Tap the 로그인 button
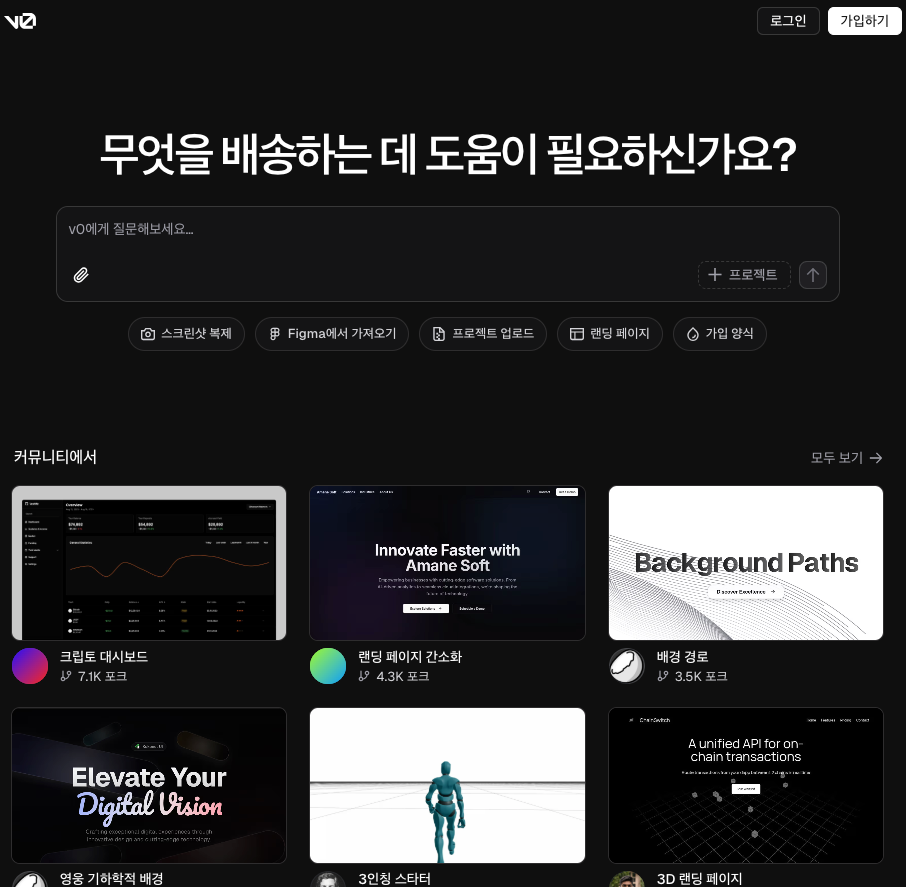 (x=788, y=21)
